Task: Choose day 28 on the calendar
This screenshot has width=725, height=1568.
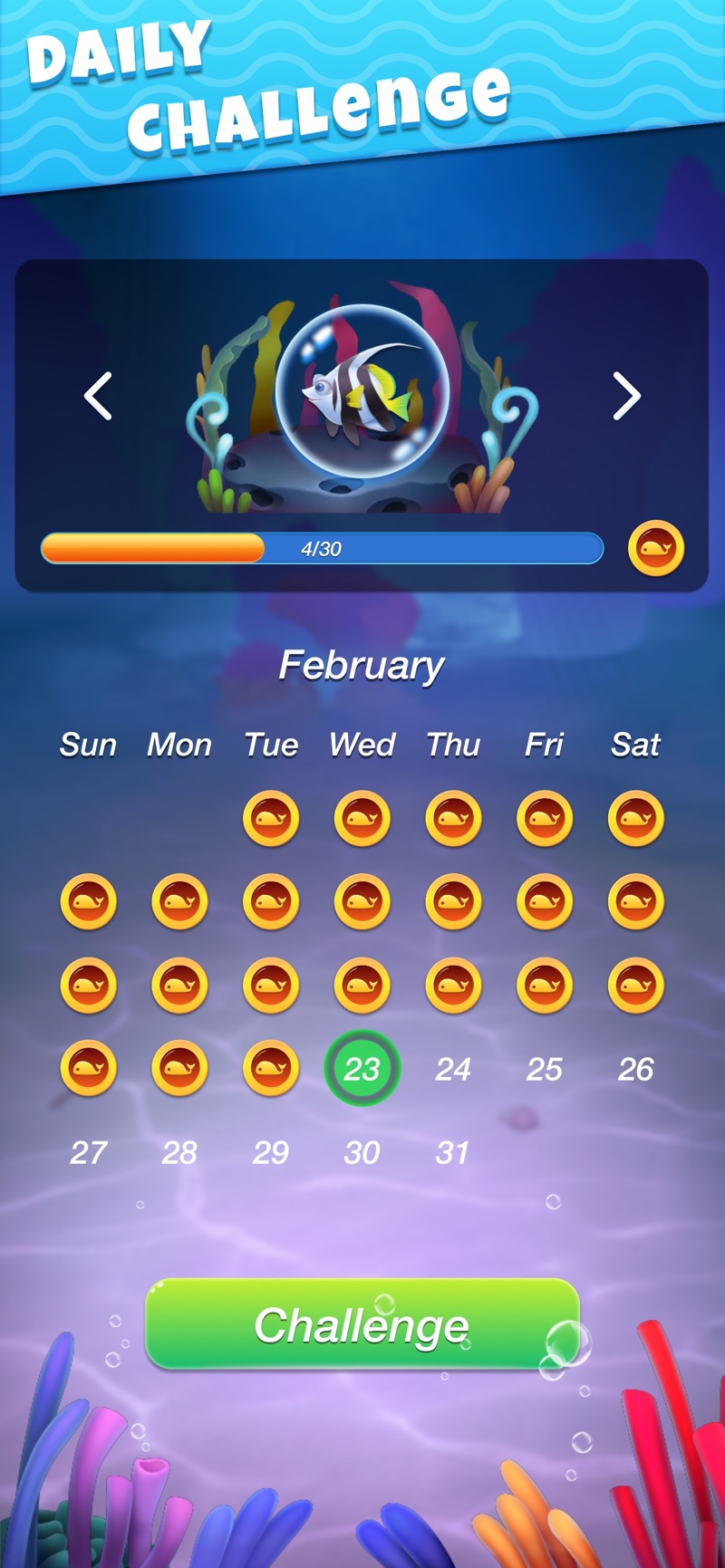Action: [179, 1152]
